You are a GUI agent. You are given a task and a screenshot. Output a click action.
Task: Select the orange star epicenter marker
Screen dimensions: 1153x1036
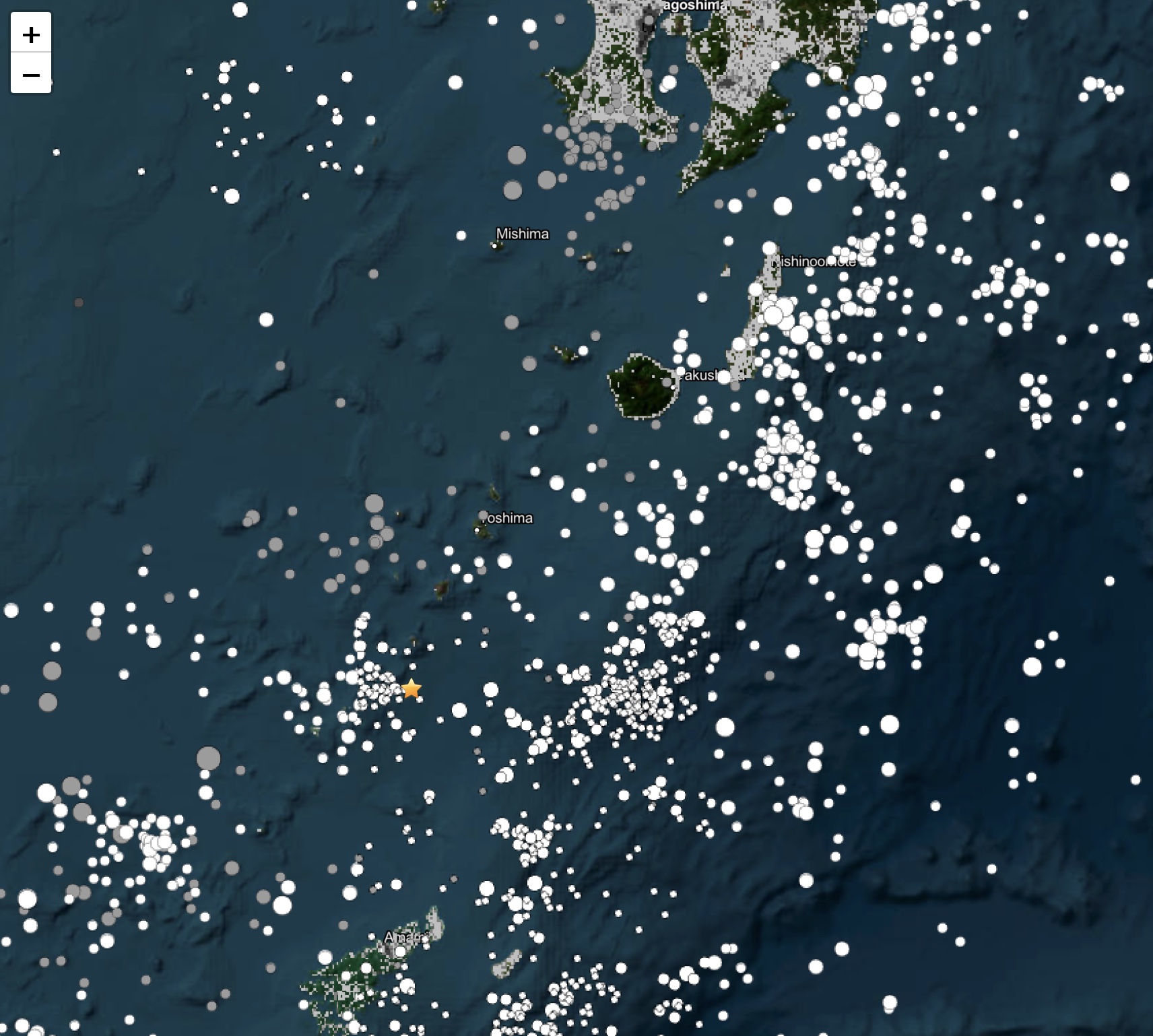click(x=411, y=689)
